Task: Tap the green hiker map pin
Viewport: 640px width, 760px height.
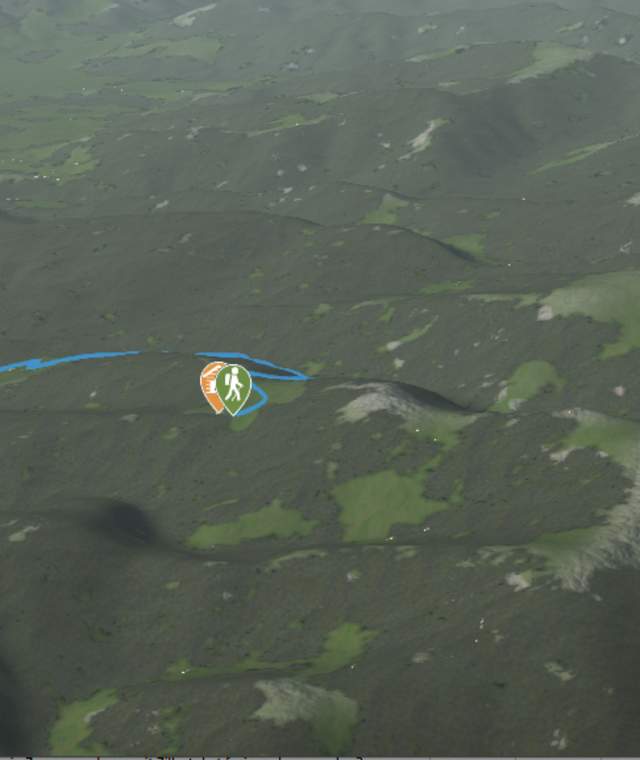Action: pyautogui.click(x=234, y=385)
